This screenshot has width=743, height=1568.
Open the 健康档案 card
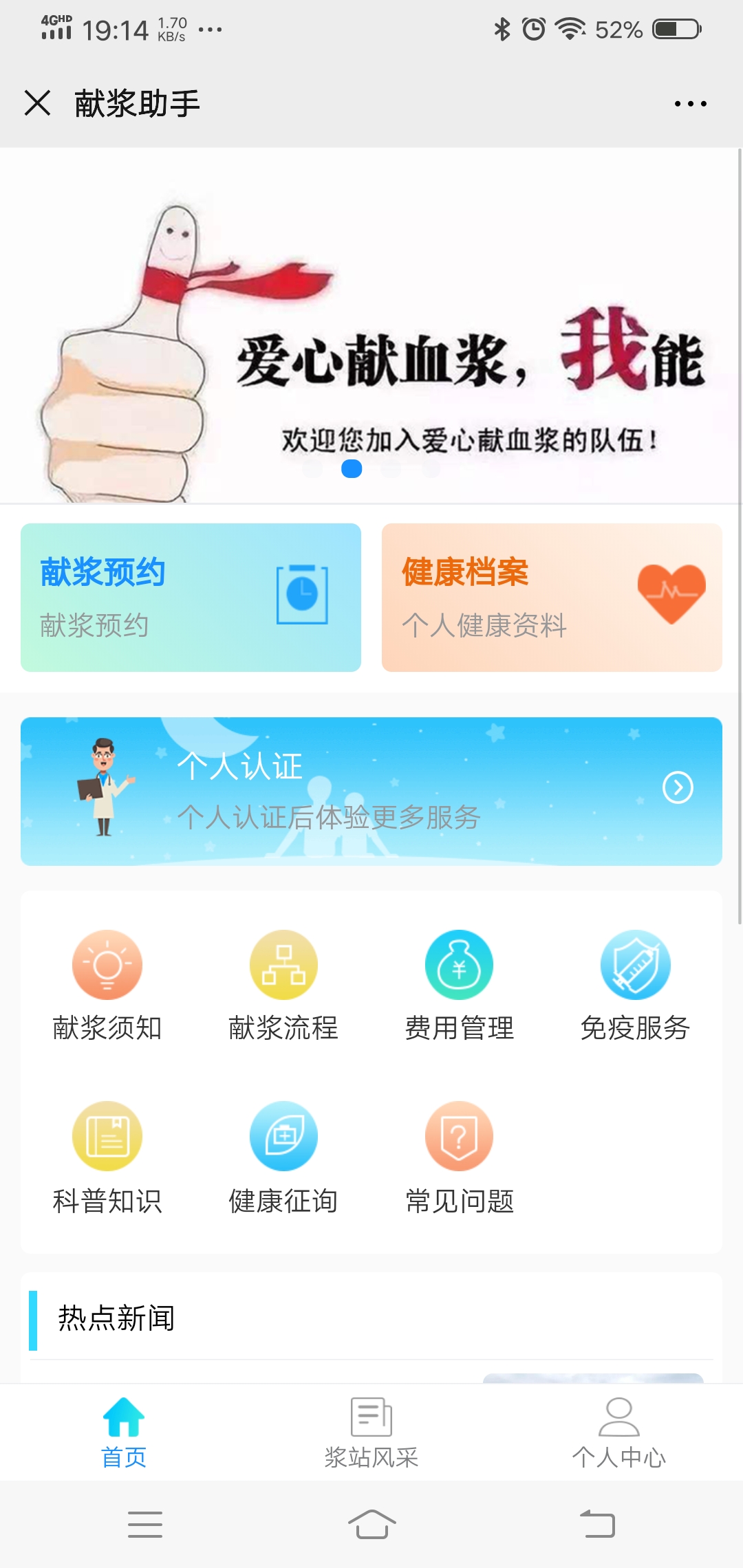coord(552,598)
